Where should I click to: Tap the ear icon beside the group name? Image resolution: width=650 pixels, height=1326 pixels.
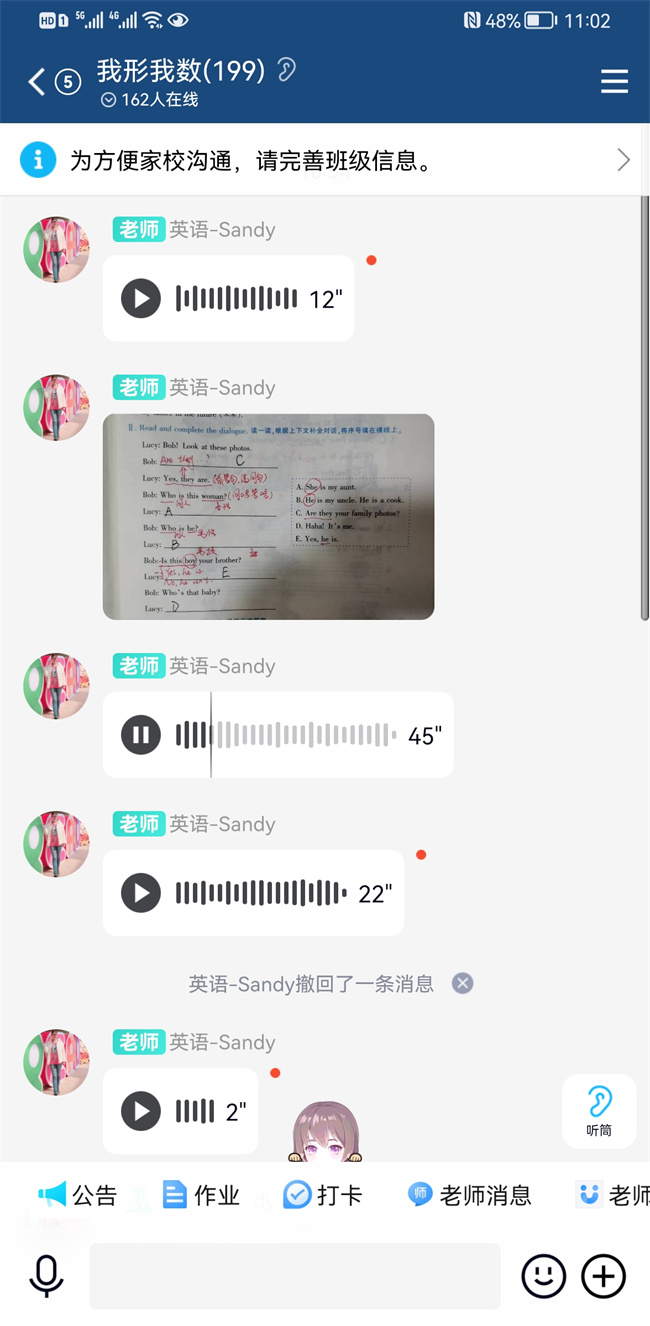287,70
